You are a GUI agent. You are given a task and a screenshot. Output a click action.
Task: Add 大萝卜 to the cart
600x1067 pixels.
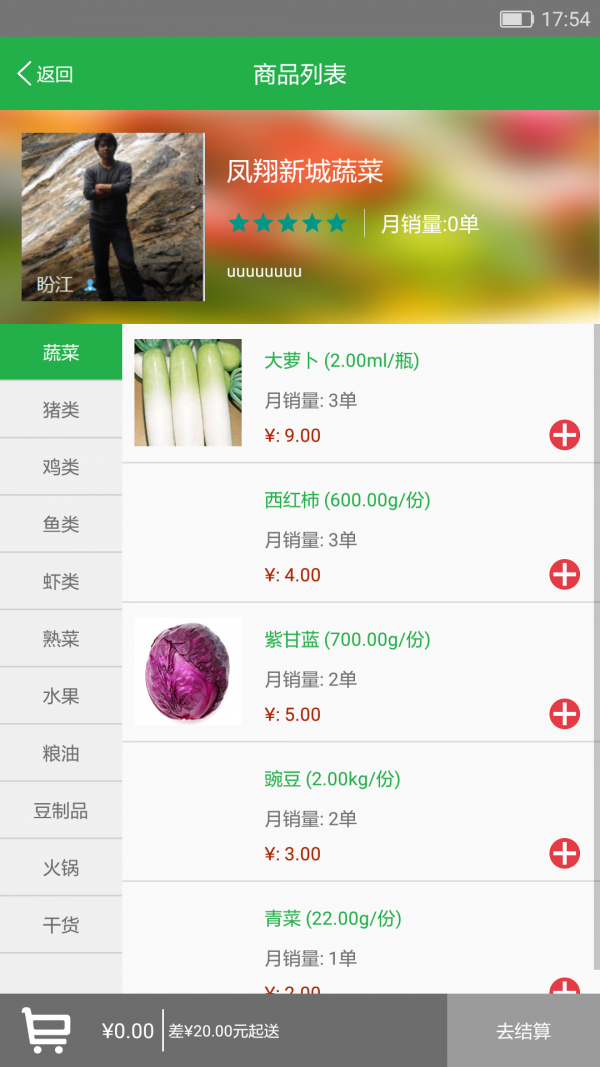coord(564,435)
